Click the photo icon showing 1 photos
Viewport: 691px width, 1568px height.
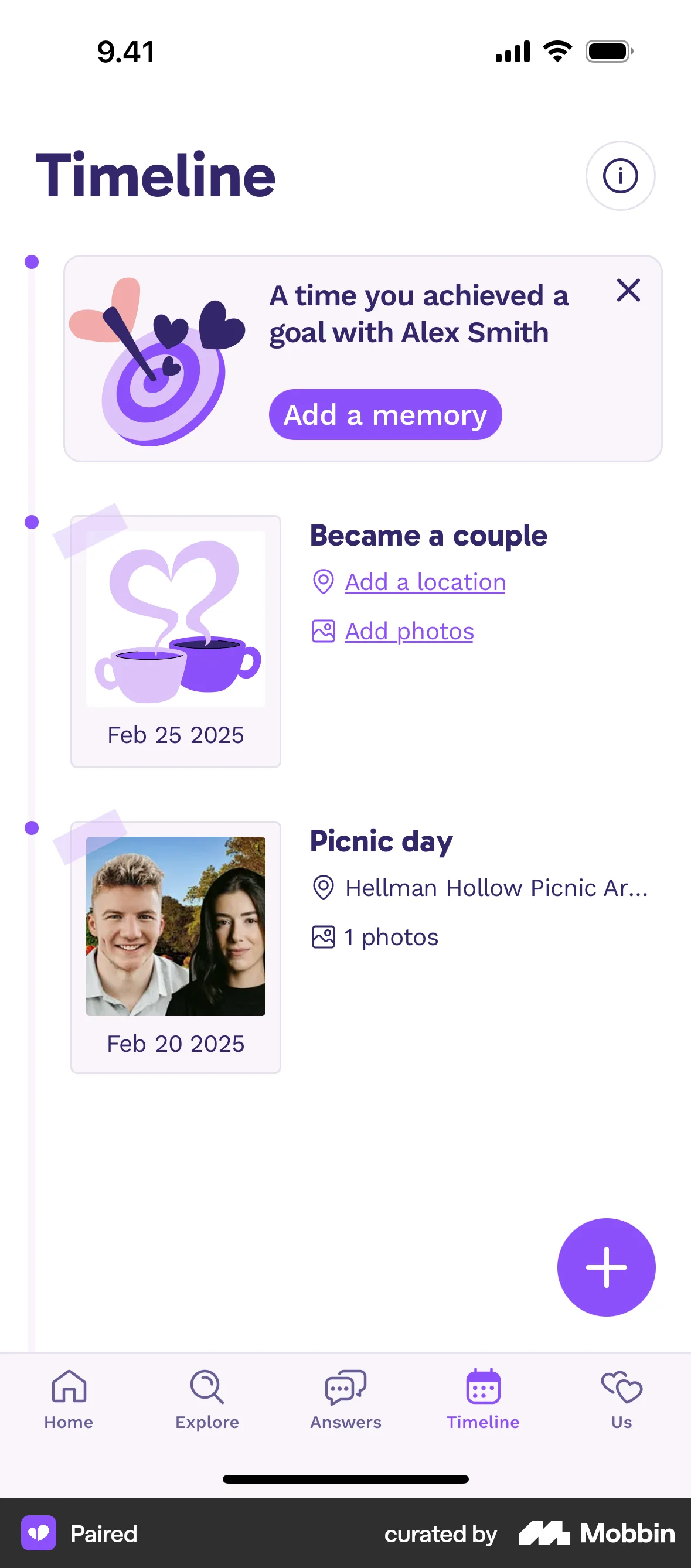[324, 938]
